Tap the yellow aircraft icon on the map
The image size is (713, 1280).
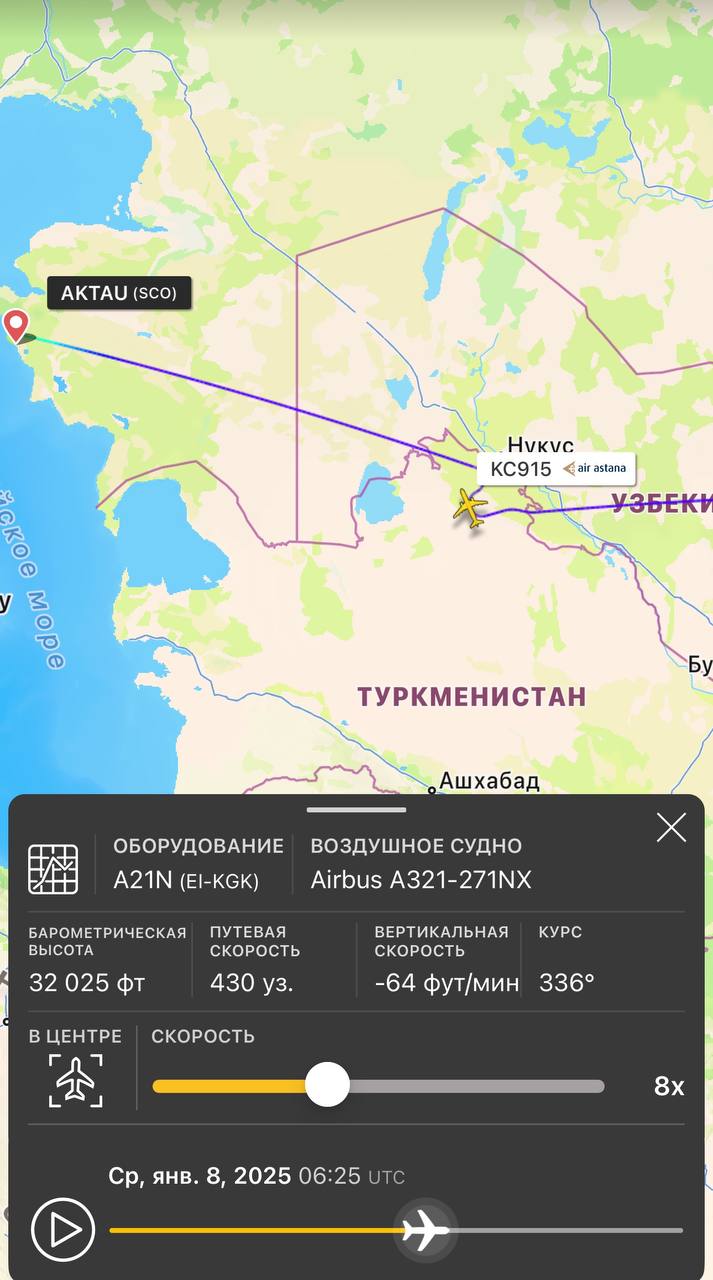(x=469, y=506)
